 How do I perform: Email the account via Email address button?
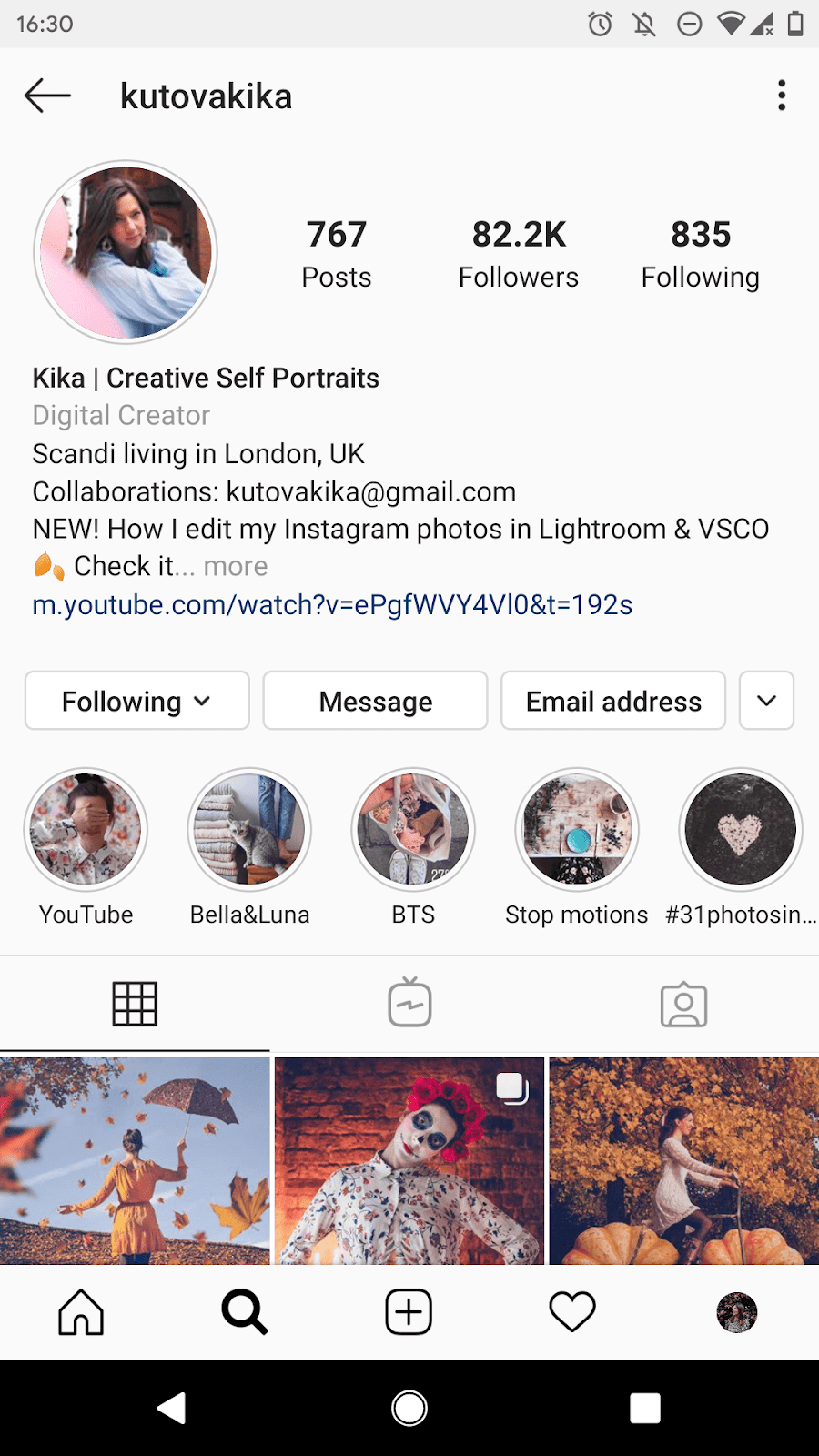click(612, 701)
